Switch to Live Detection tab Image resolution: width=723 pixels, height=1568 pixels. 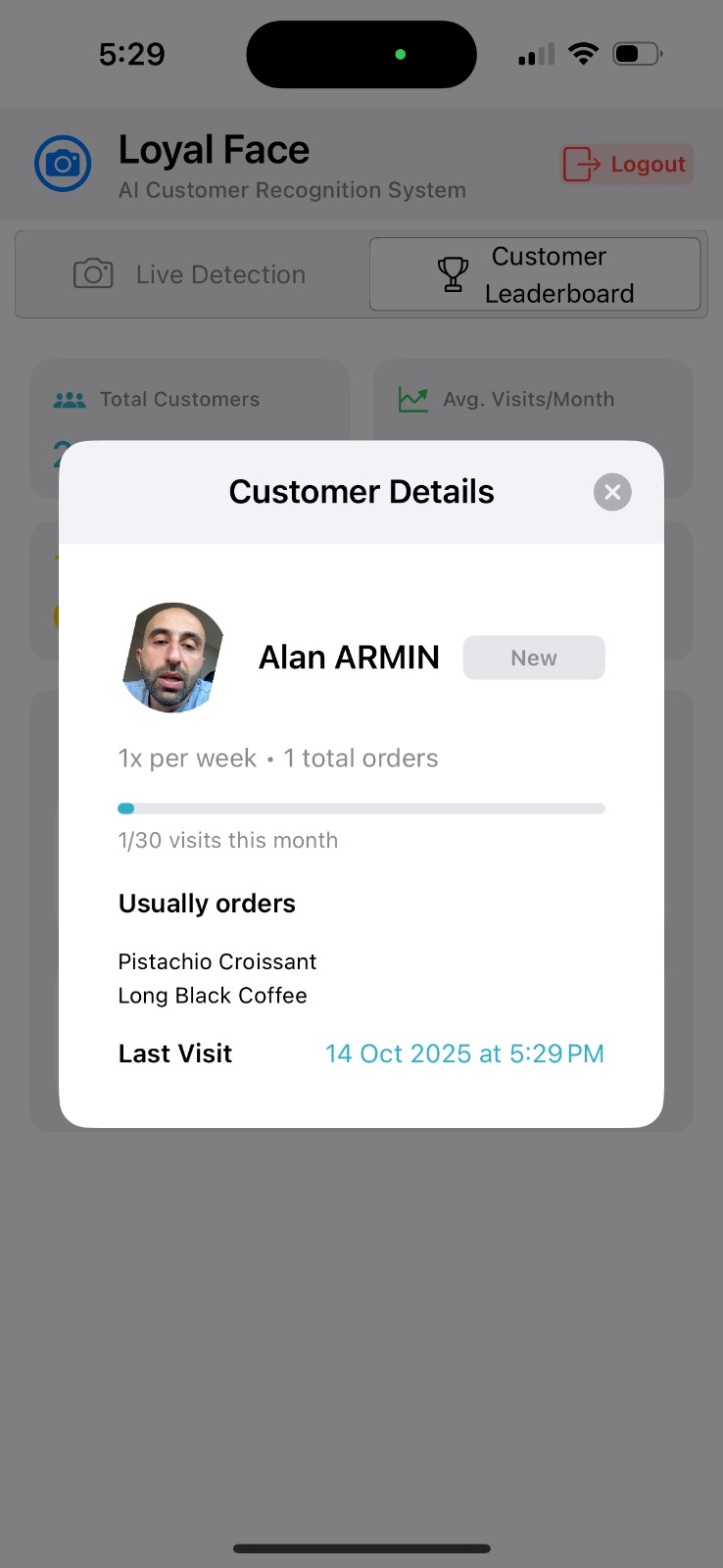(x=191, y=274)
